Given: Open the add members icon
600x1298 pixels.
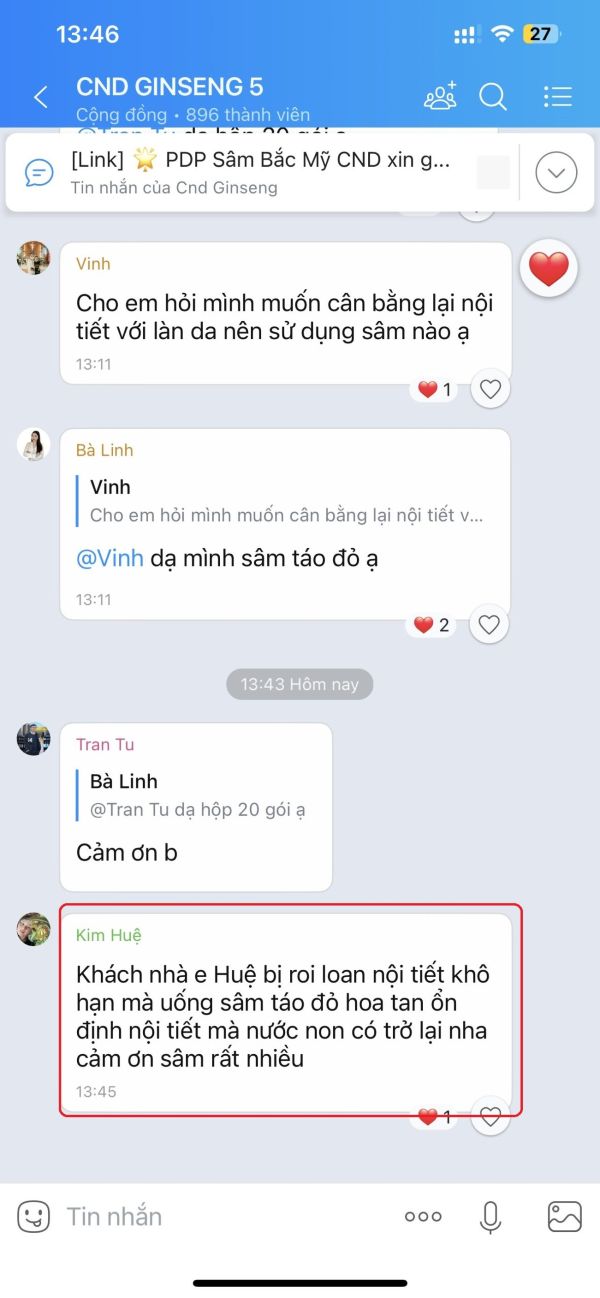Looking at the screenshot, I should (440, 96).
